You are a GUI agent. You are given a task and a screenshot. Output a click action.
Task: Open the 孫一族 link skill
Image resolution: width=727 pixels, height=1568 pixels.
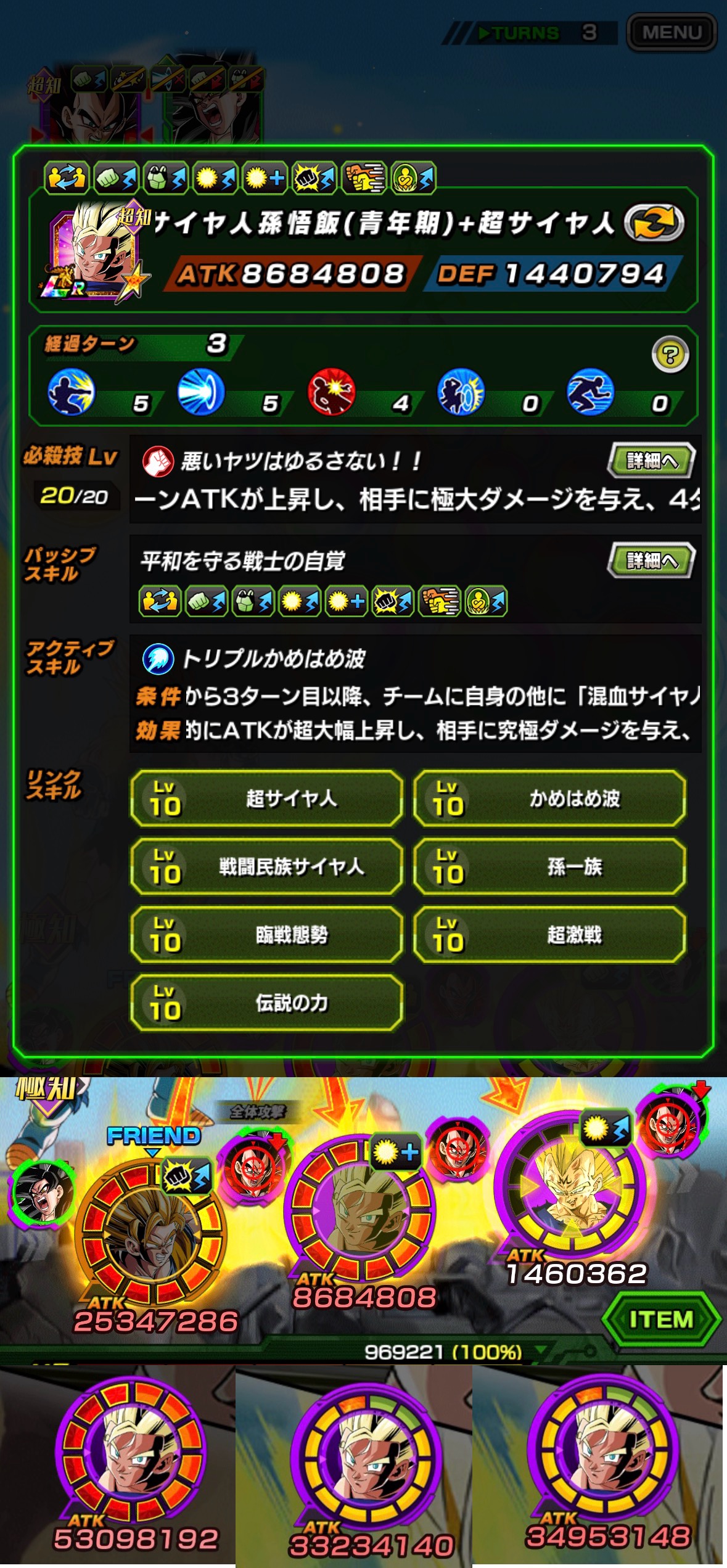(549, 866)
